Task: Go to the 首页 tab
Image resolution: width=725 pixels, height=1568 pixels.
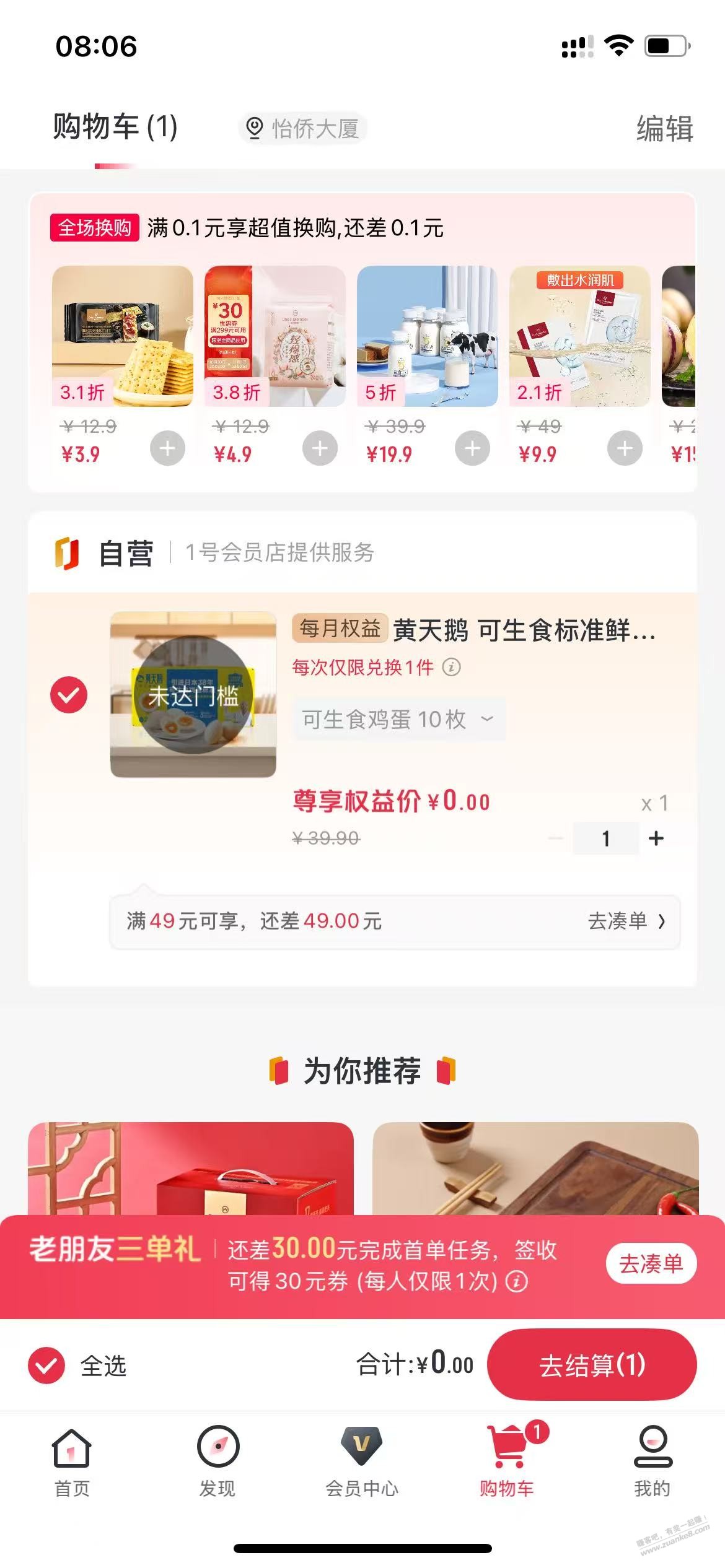Action: 72,1462
